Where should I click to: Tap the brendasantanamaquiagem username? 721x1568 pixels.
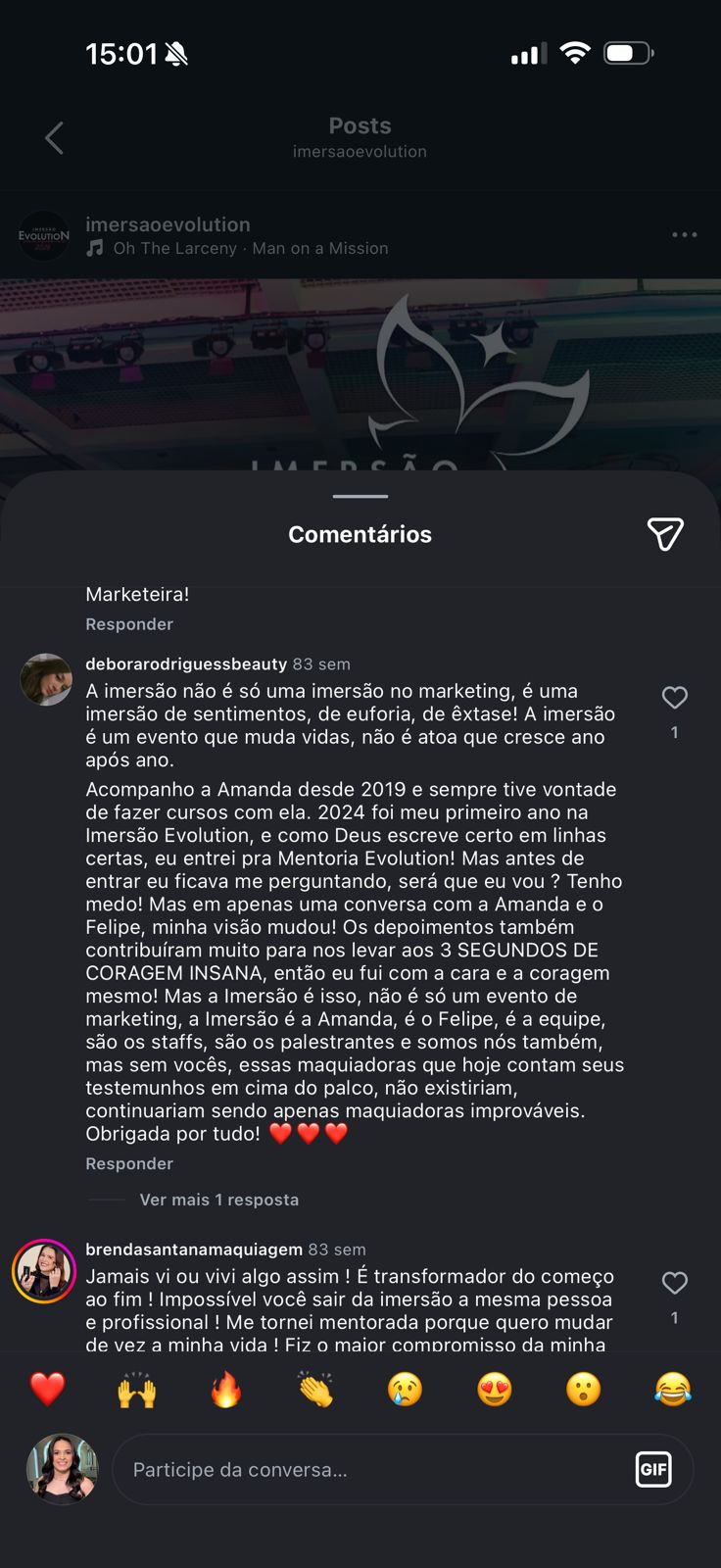click(194, 1249)
